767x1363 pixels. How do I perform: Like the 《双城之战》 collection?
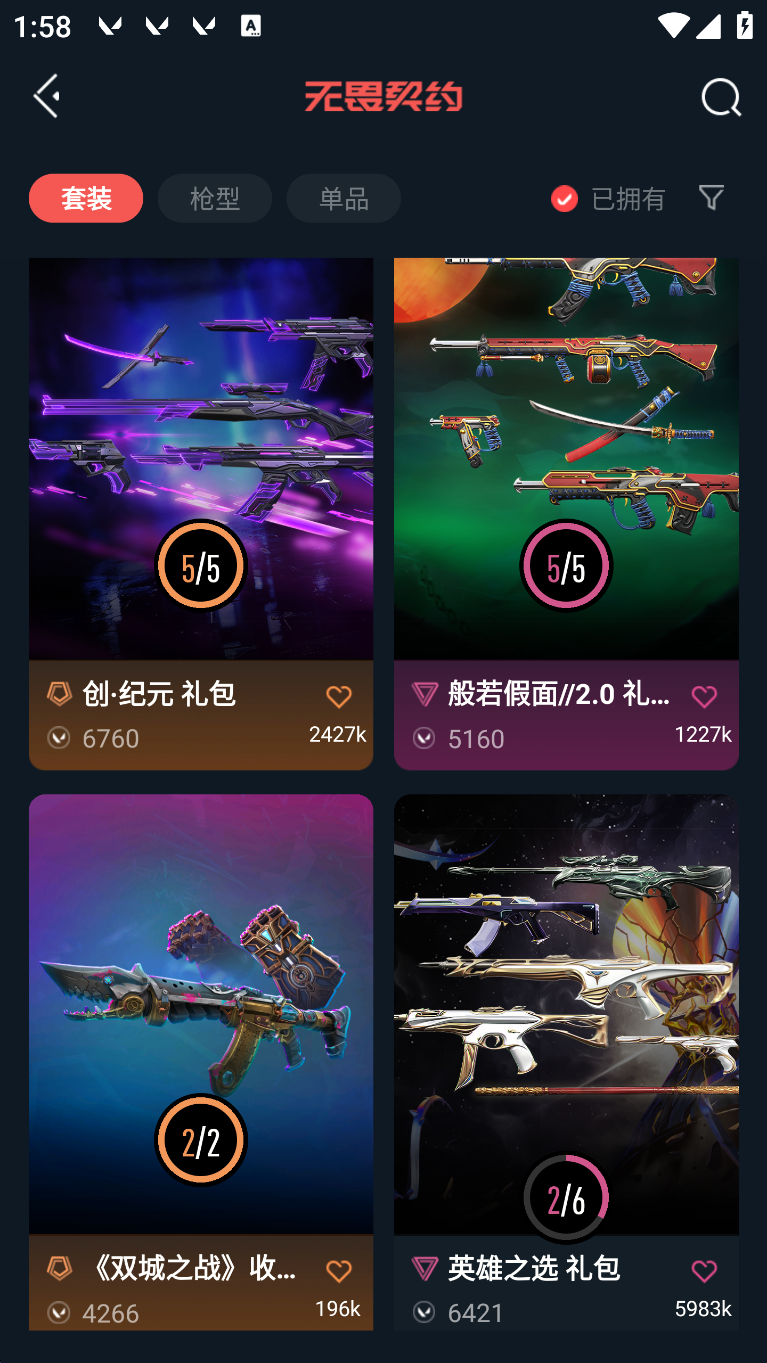click(339, 1271)
